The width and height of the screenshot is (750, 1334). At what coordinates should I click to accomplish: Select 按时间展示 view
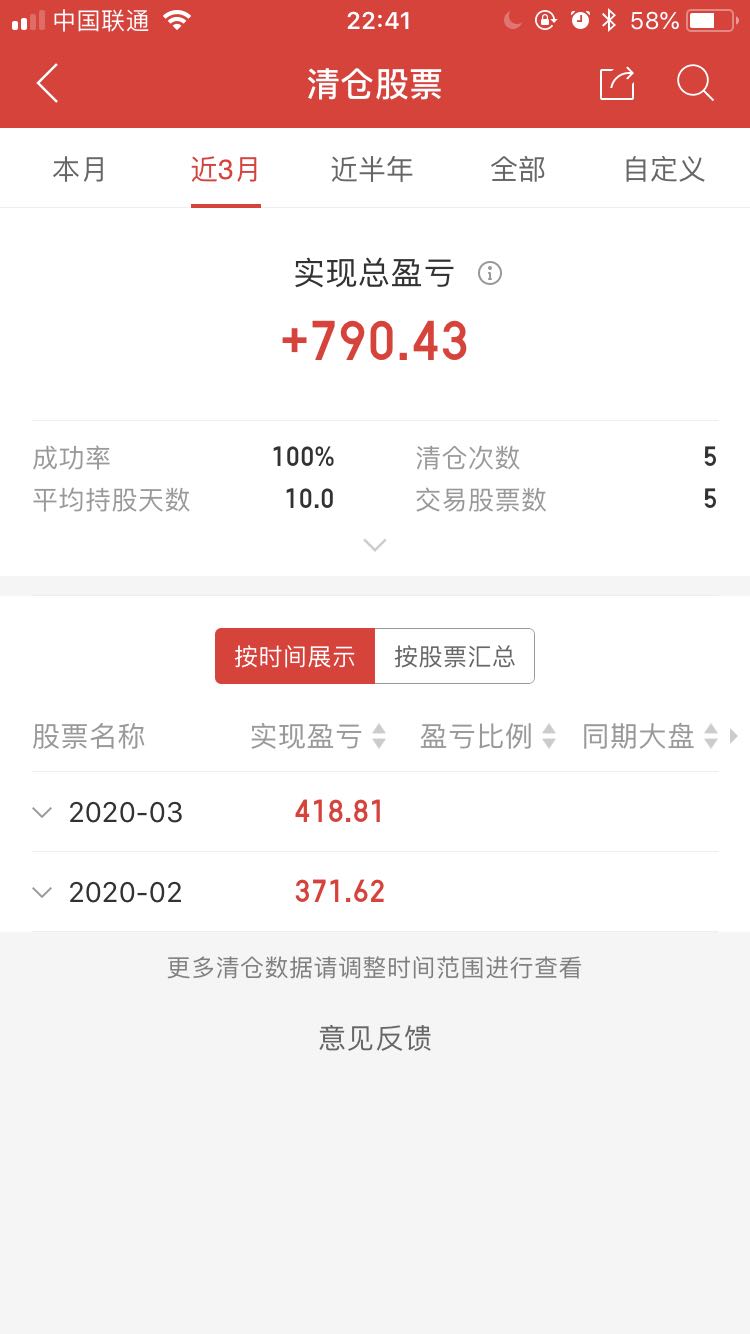pos(295,656)
